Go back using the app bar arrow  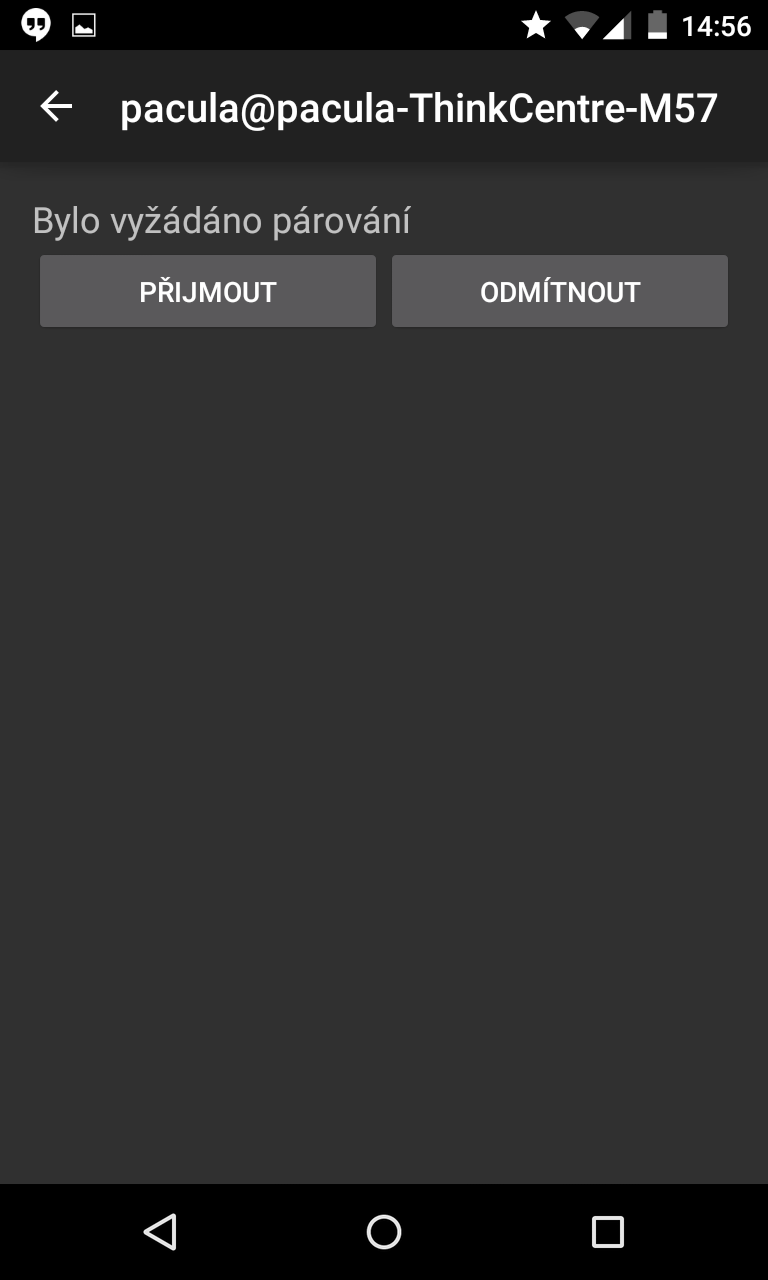pyautogui.click(x=56, y=107)
